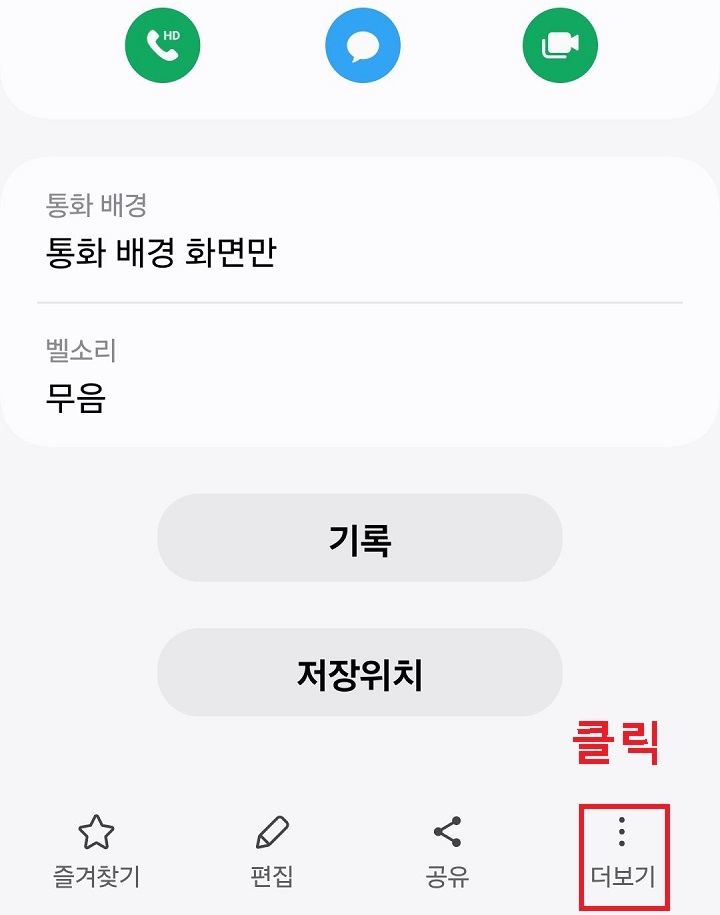This screenshot has width=720, height=915.
Task: Open the message icon to send a text
Action: pos(362,45)
